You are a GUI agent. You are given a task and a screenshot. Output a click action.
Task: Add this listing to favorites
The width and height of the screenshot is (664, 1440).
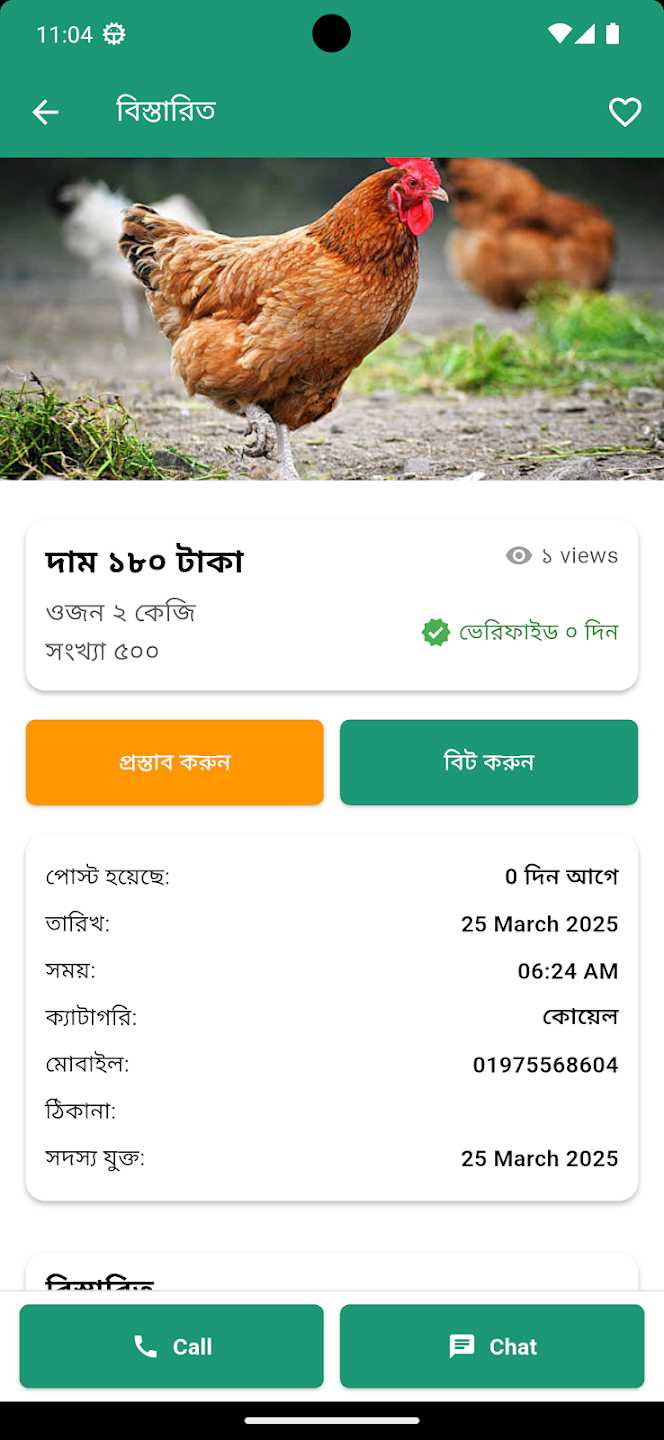(x=625, y=112)
